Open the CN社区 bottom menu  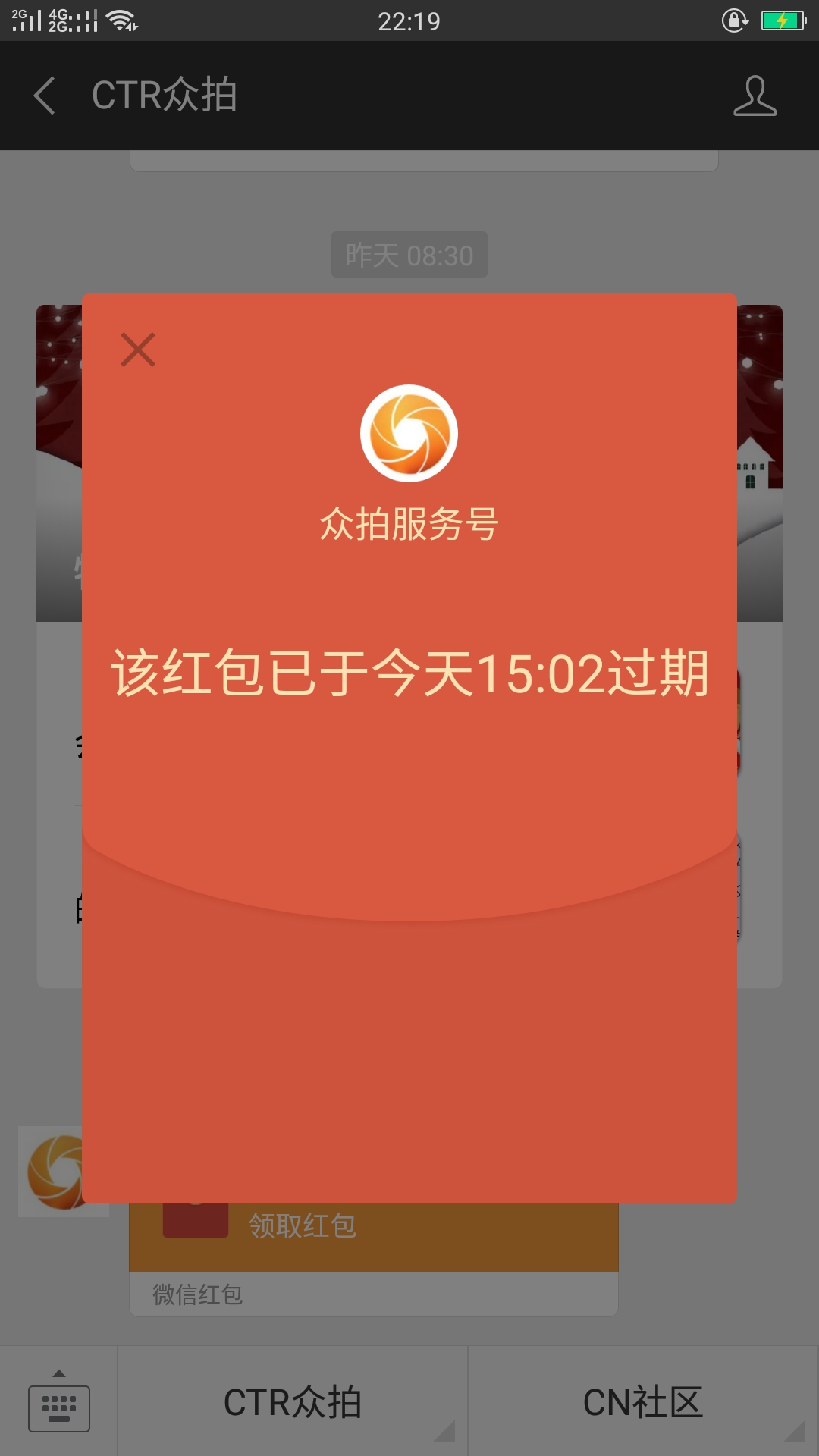643,1403
